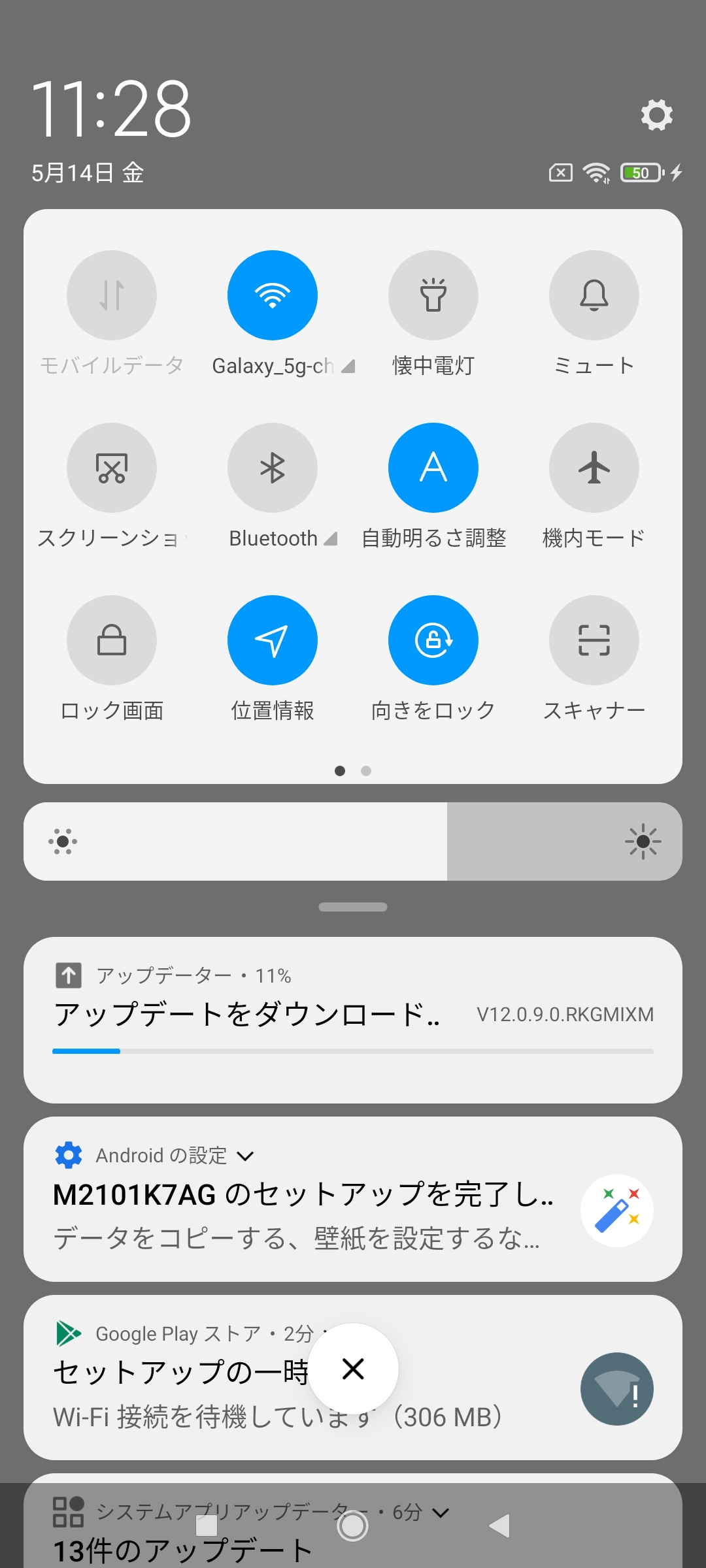706x1568 pixels.
Task: Open settings via the gear icon
Action: [x=656, y=115]
